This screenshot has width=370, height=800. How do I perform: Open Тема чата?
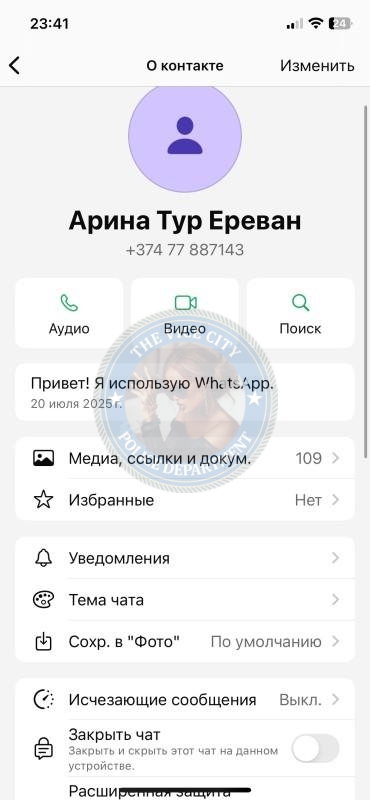(x=185, y=600)
